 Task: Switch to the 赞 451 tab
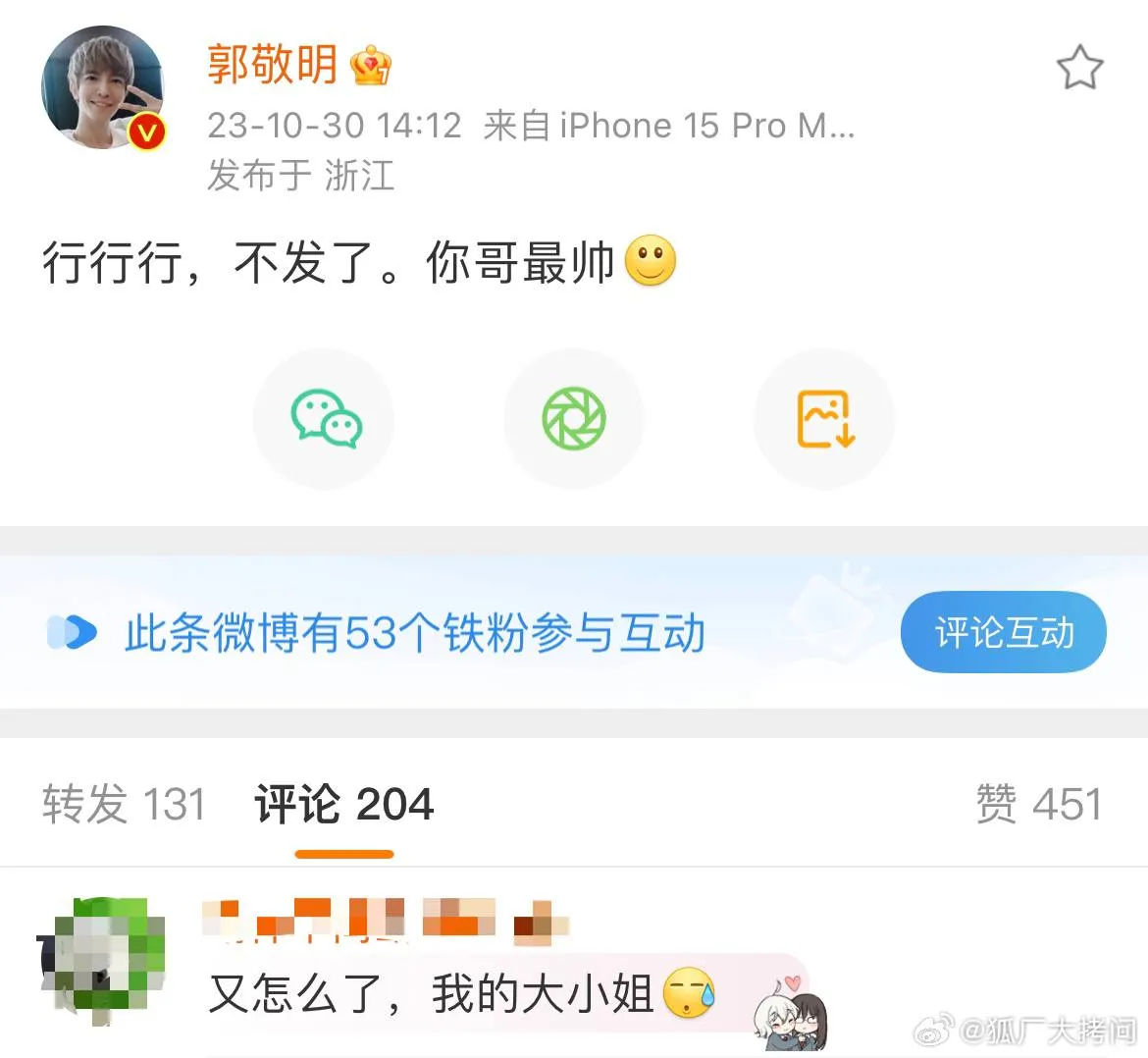tap(1038, 805)
